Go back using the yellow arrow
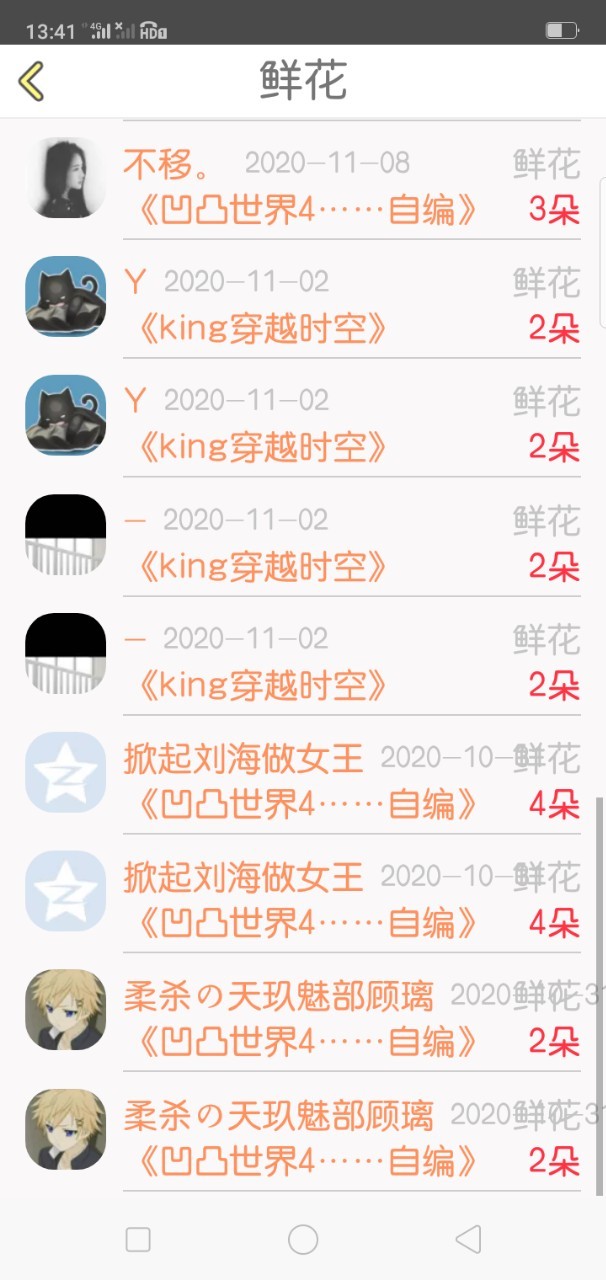Image resolution: width=606 pixels, height=1280 pixels. [32, 81]
